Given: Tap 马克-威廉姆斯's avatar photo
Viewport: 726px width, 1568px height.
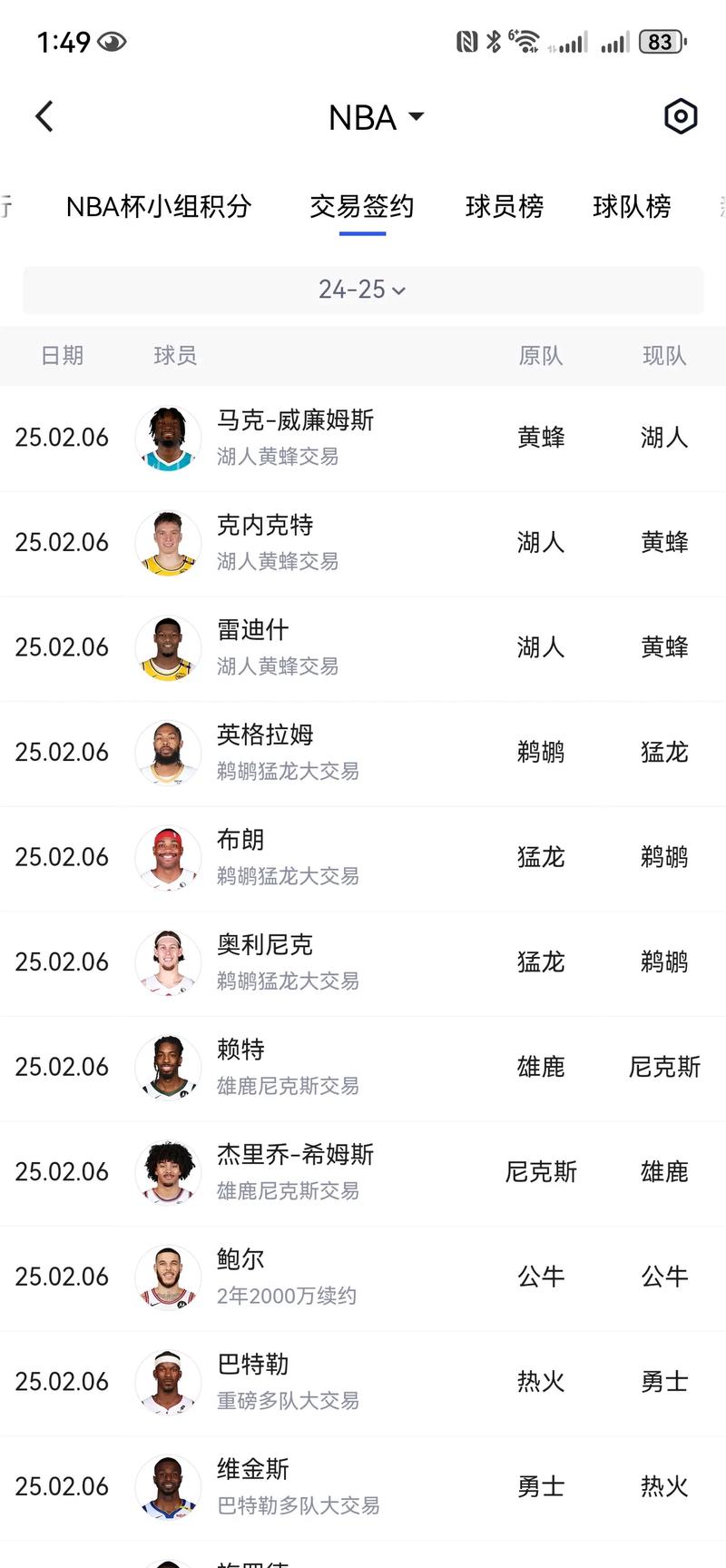Looking at the screenshot, I should point(168,438).
